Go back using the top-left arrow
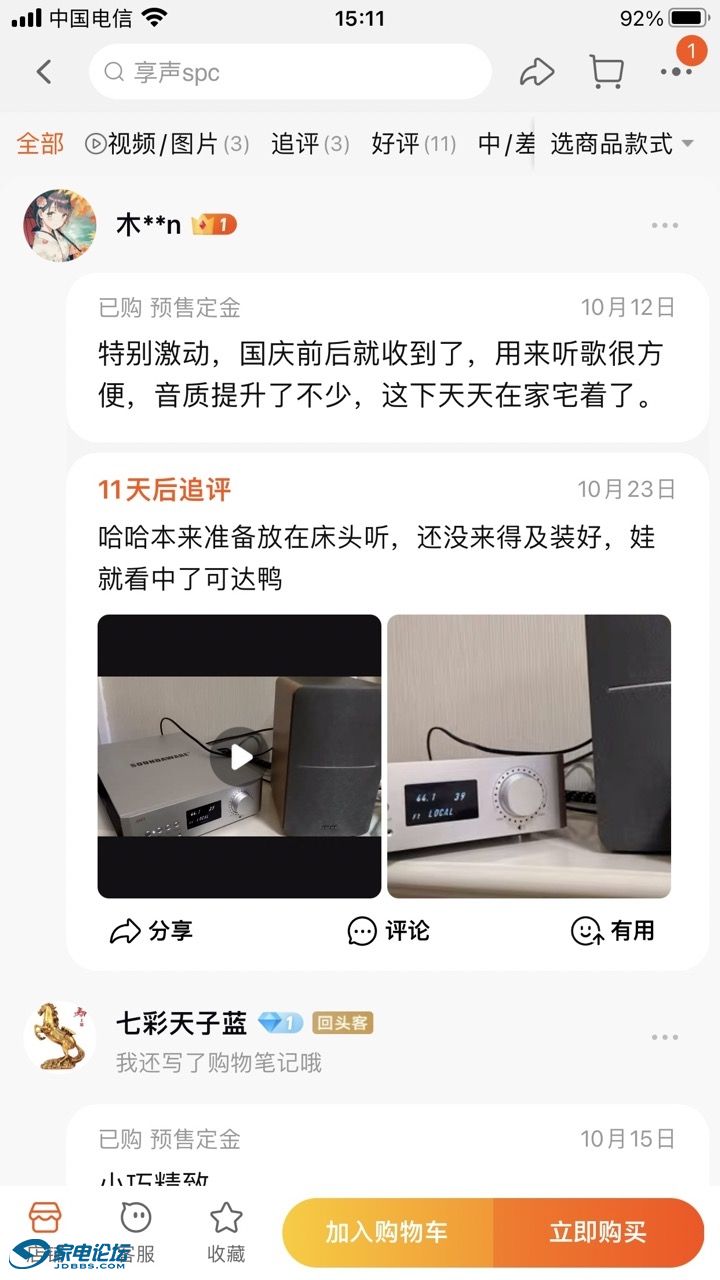Image resolution: width=720 pixels, height=1280 pixels. (x=44, y=72)
